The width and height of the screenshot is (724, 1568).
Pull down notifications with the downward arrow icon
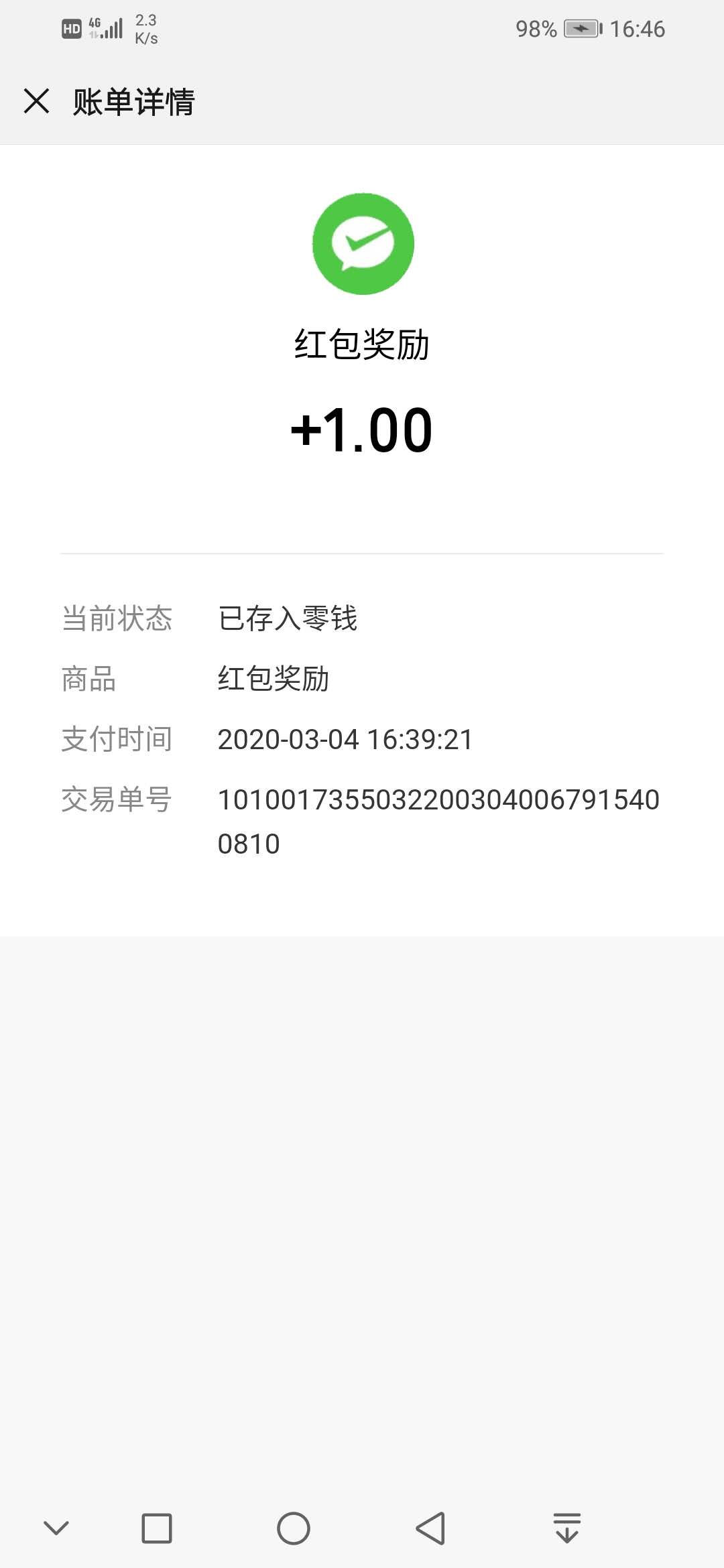tap(567, 1528)
